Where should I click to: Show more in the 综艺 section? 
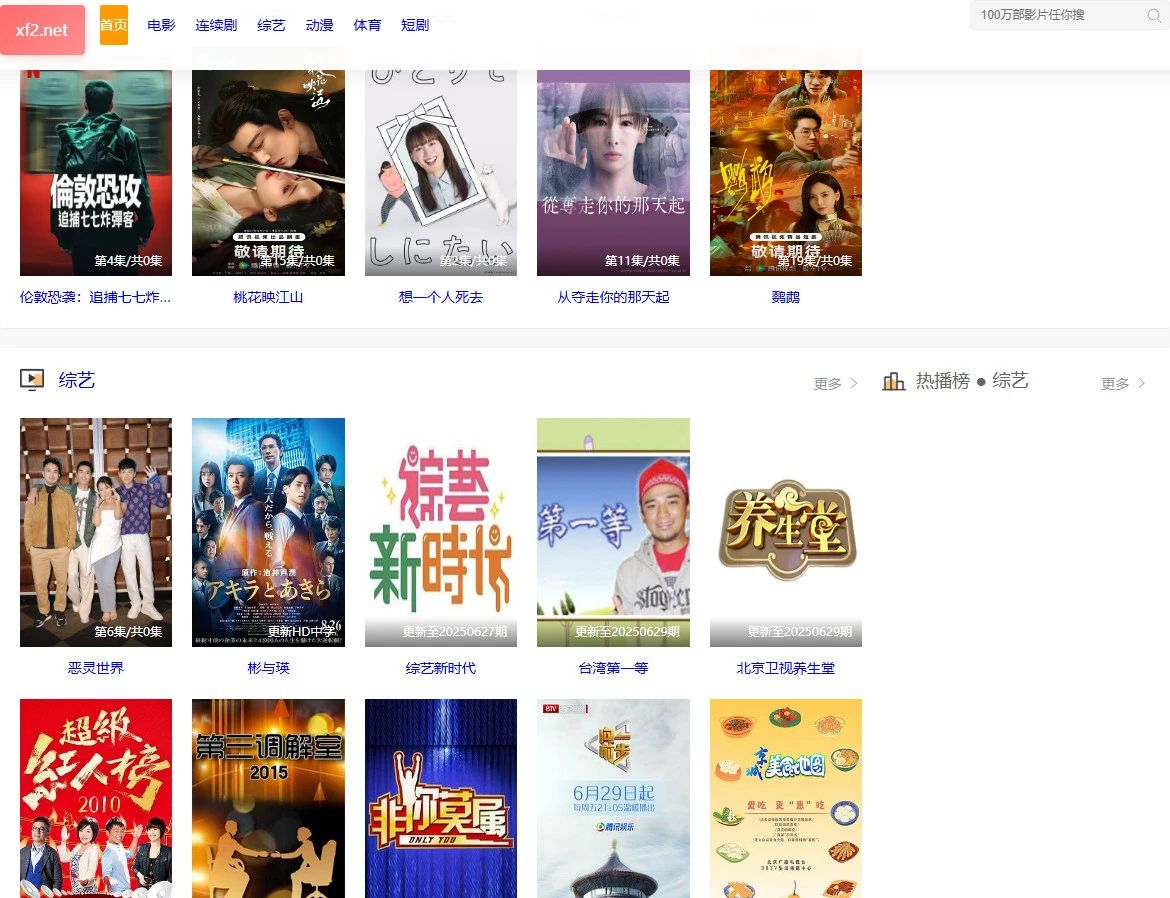835,383
